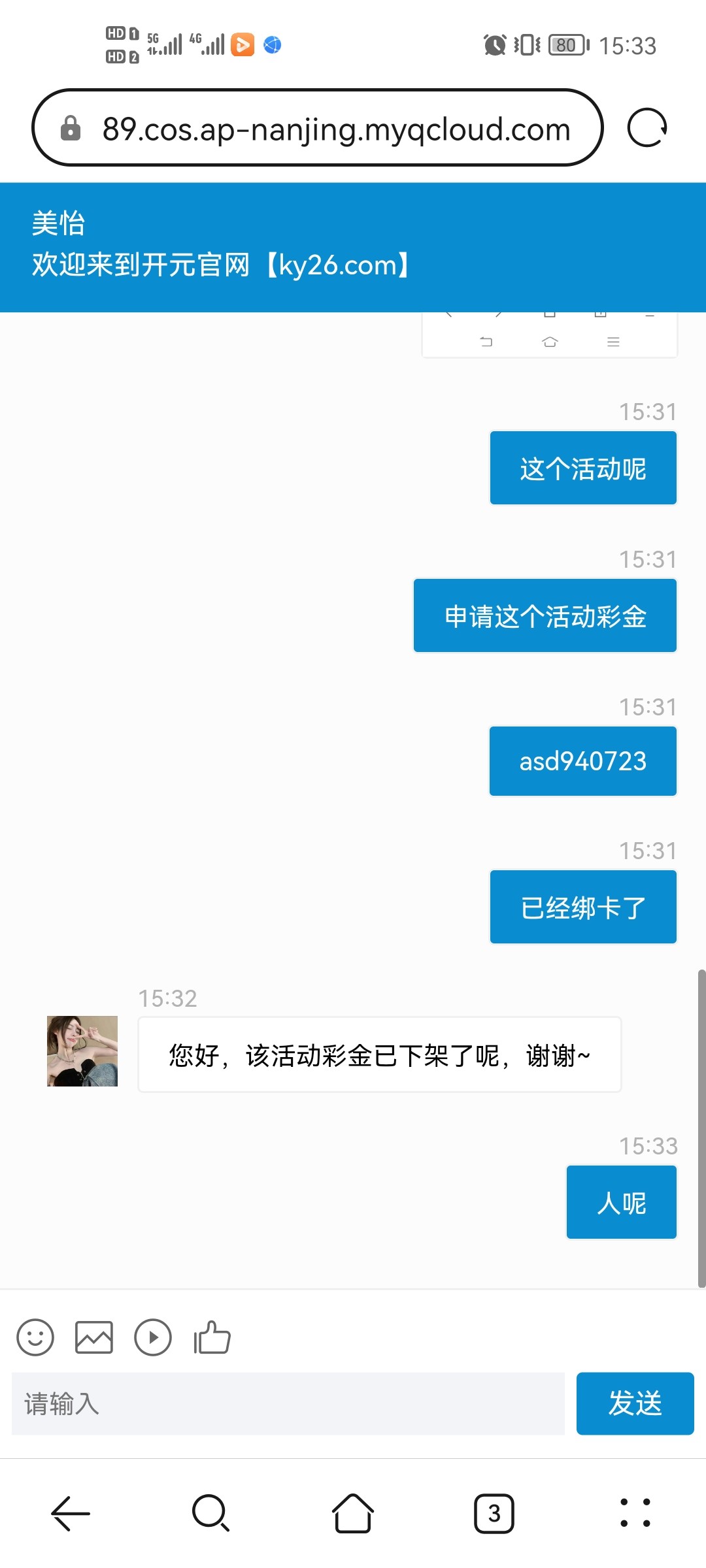Open tab switcher showing 3 tabs

[x=494, y=1513]
